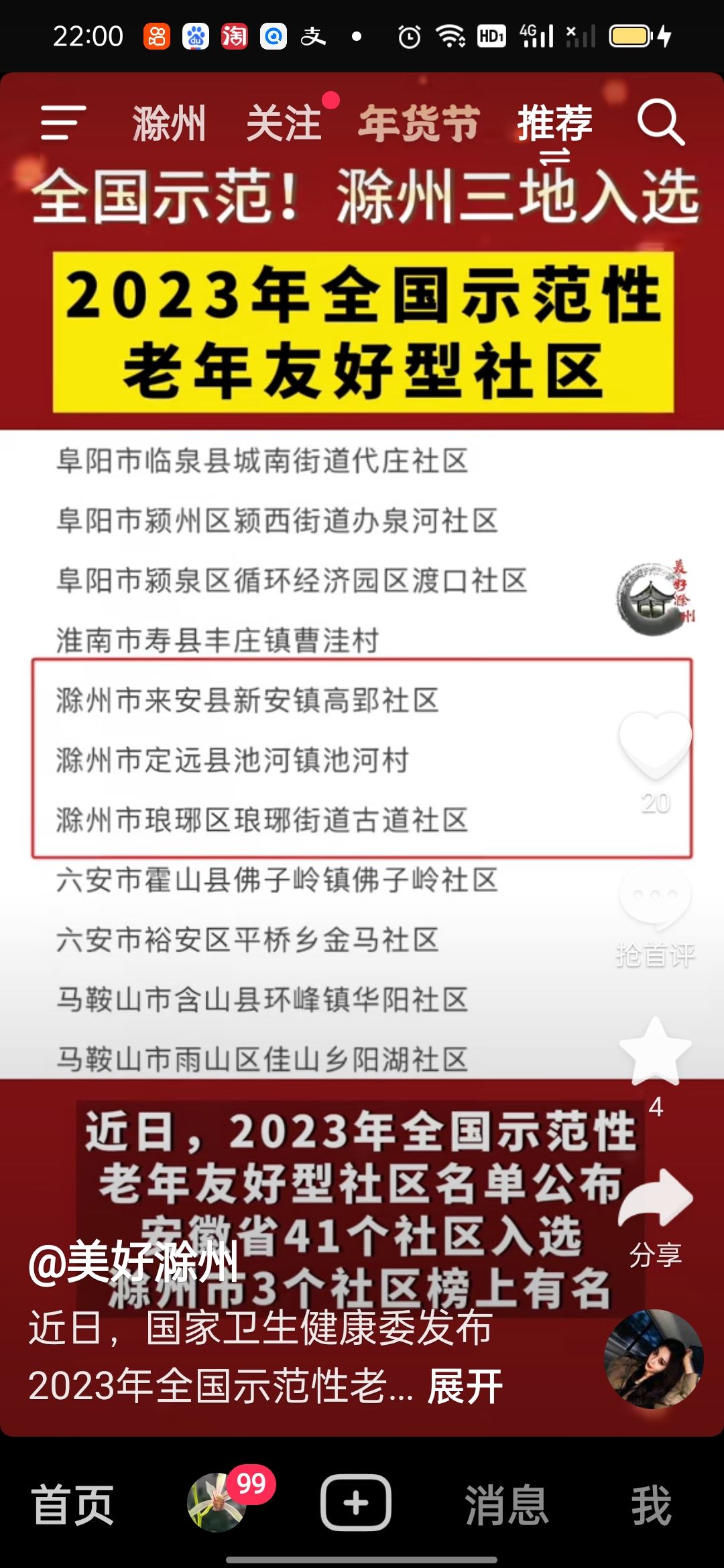Screen dimensions: 724x1568
Task: Create a new post with plus button
Action: click(x=356, y=1503)
